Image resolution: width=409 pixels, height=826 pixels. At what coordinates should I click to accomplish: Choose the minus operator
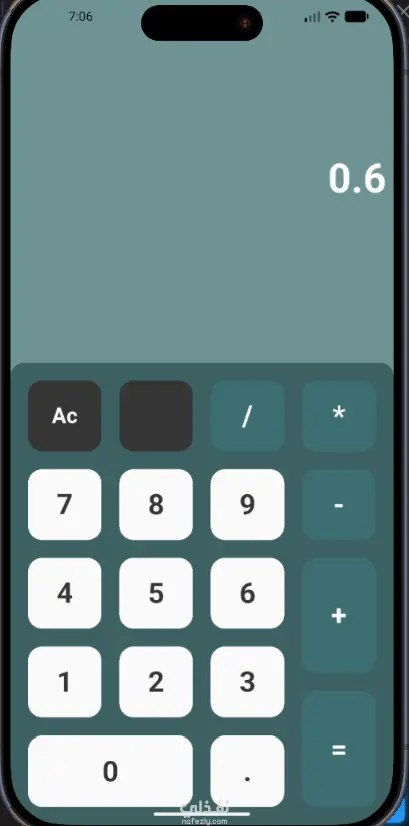tap(339, 505)
